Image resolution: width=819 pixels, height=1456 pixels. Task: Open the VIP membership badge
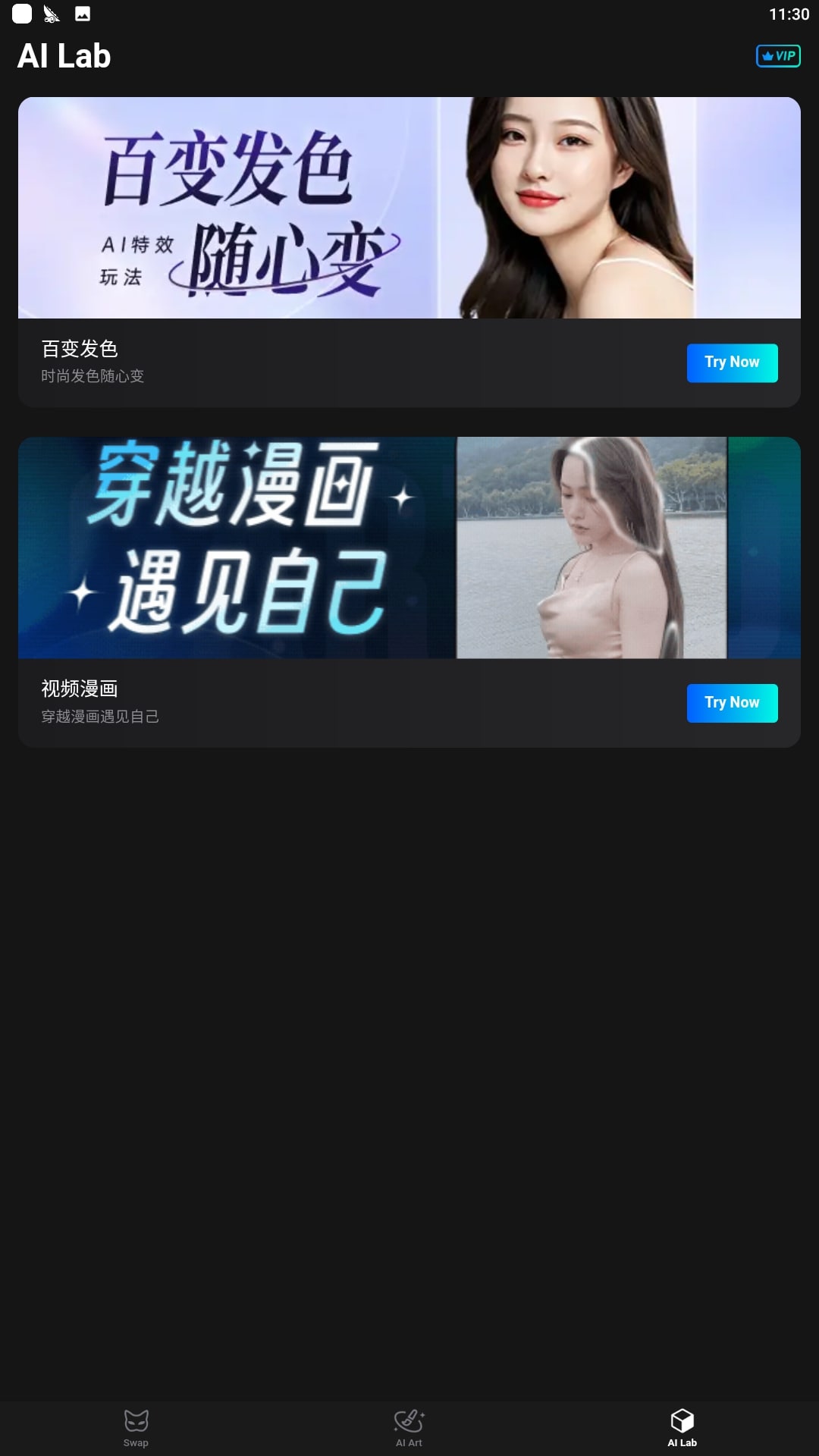(778, 56)
